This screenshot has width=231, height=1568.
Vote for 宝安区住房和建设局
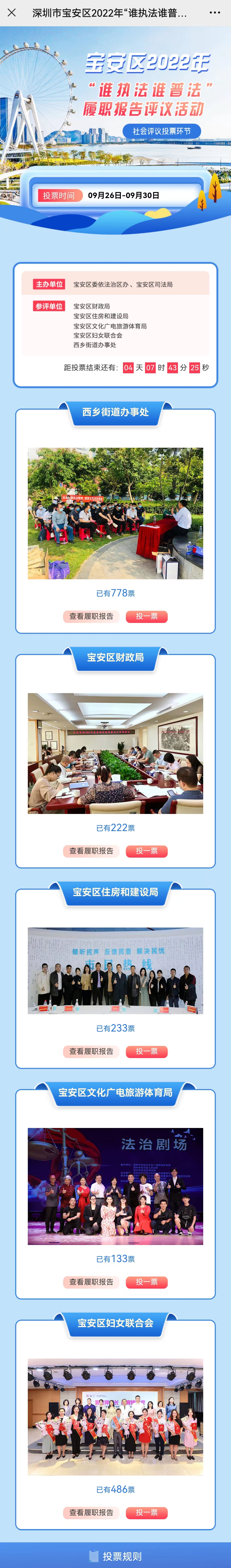pos(147,1051)
